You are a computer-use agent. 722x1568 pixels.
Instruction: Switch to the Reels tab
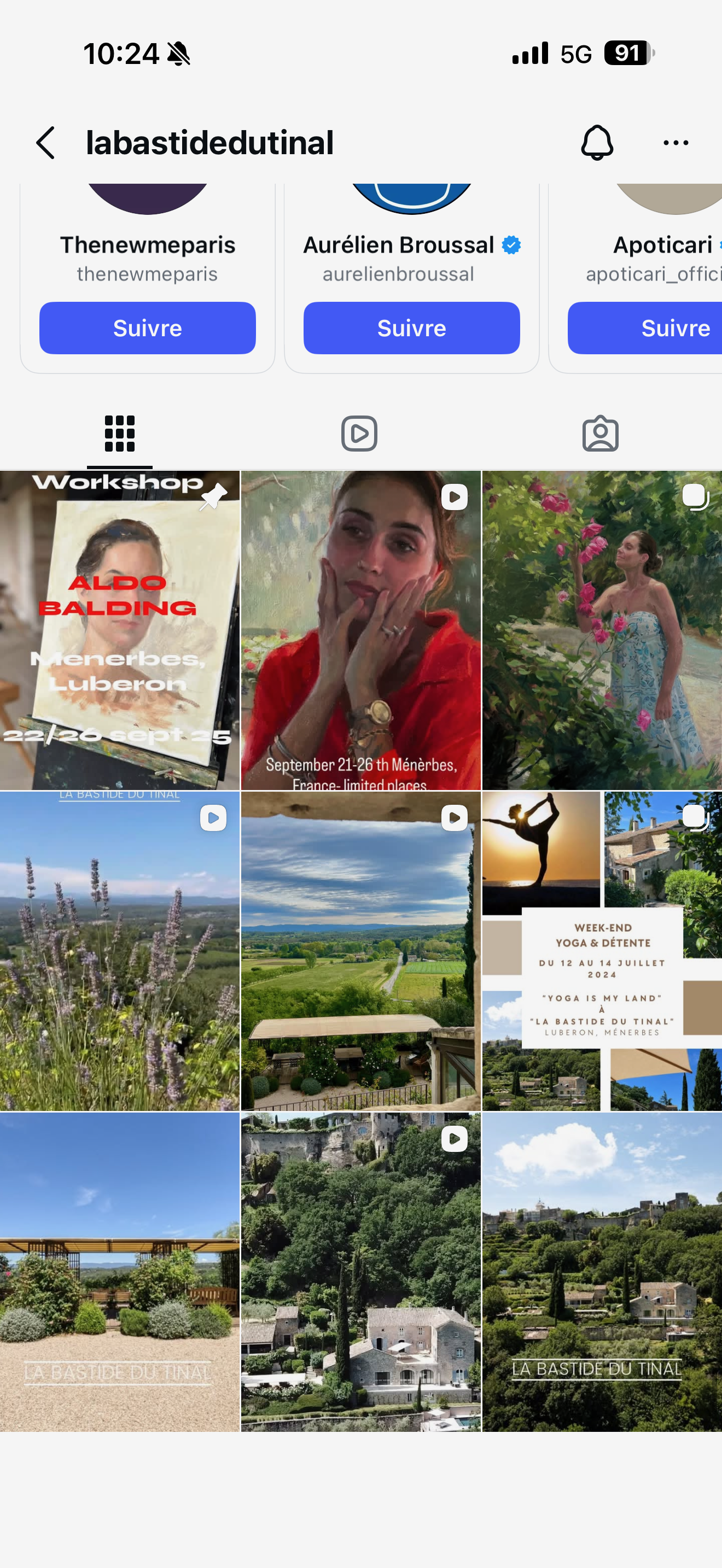pyautogui.click(x=359, y=434)
